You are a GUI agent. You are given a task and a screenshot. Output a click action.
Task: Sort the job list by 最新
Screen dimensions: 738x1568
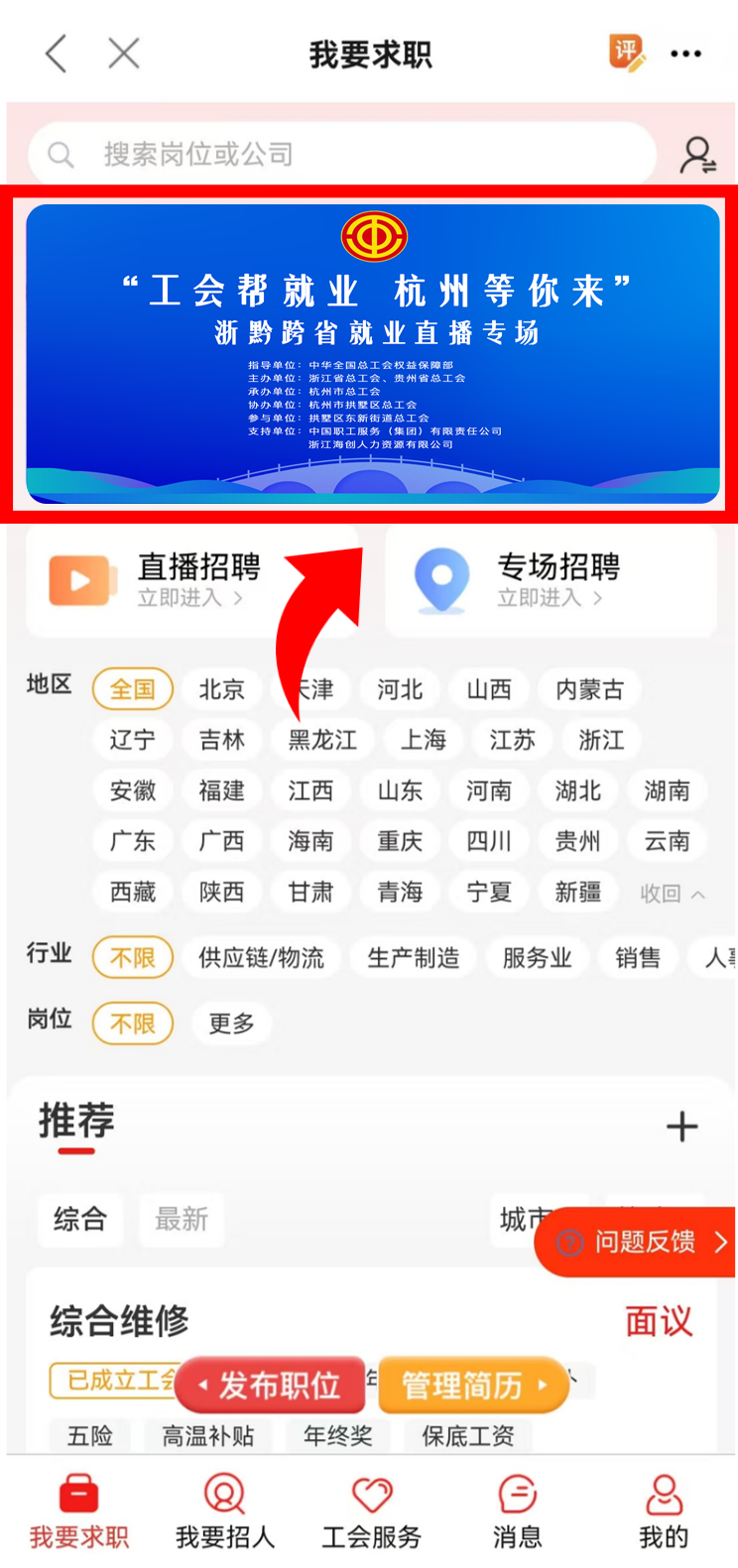[x=182, y=1219]
